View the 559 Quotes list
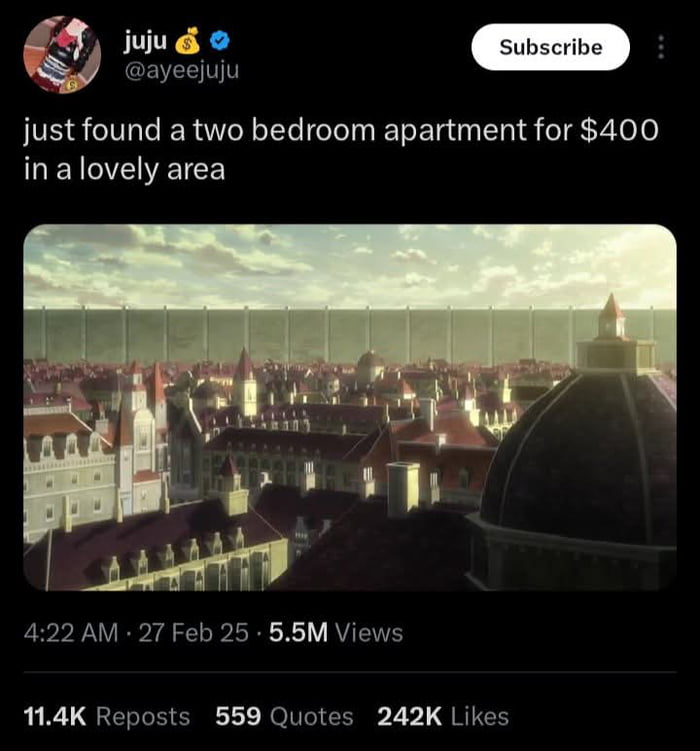 pos(284,716)
